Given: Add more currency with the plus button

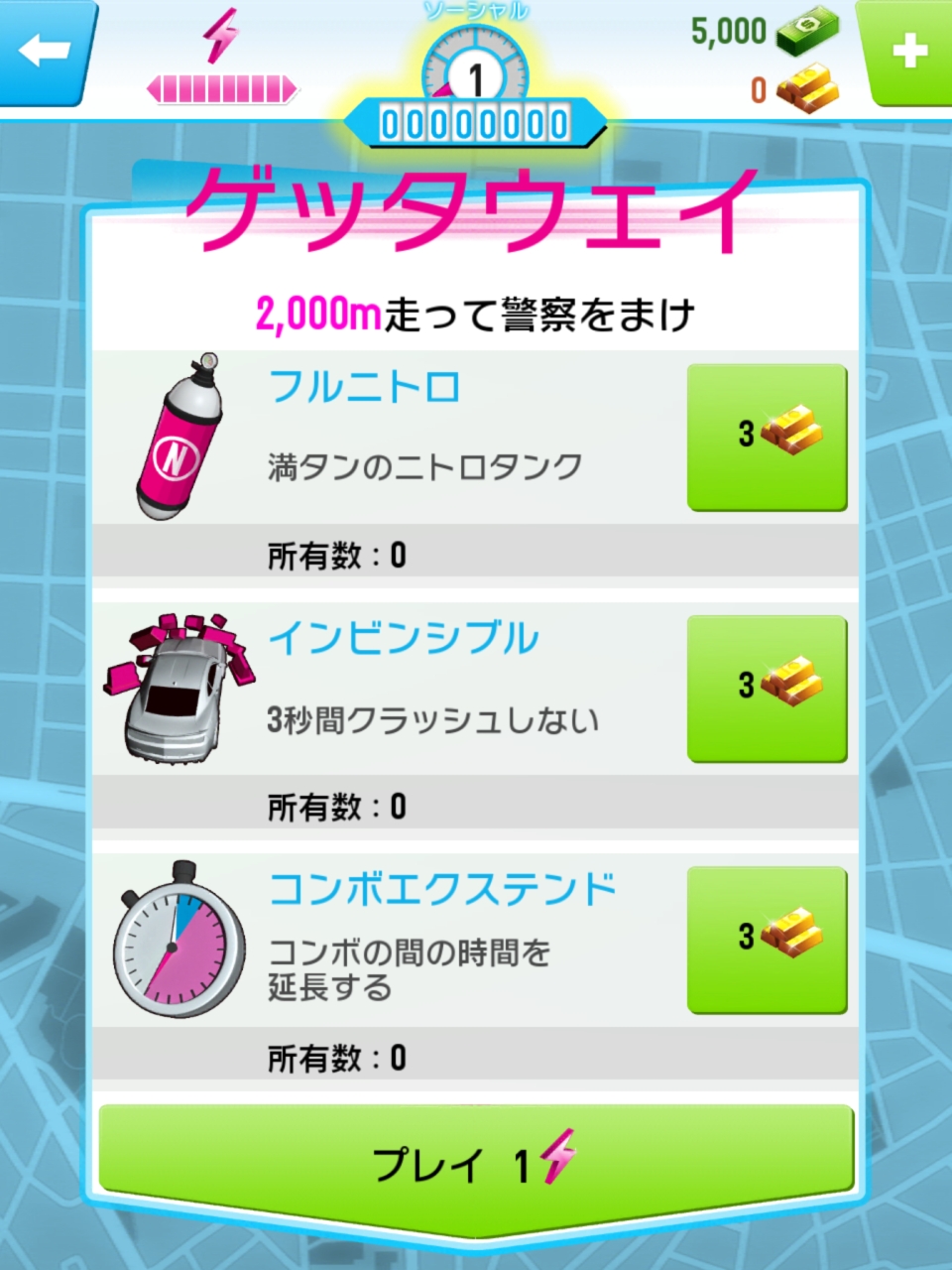Looking at the screenshot, I should 907,52.
